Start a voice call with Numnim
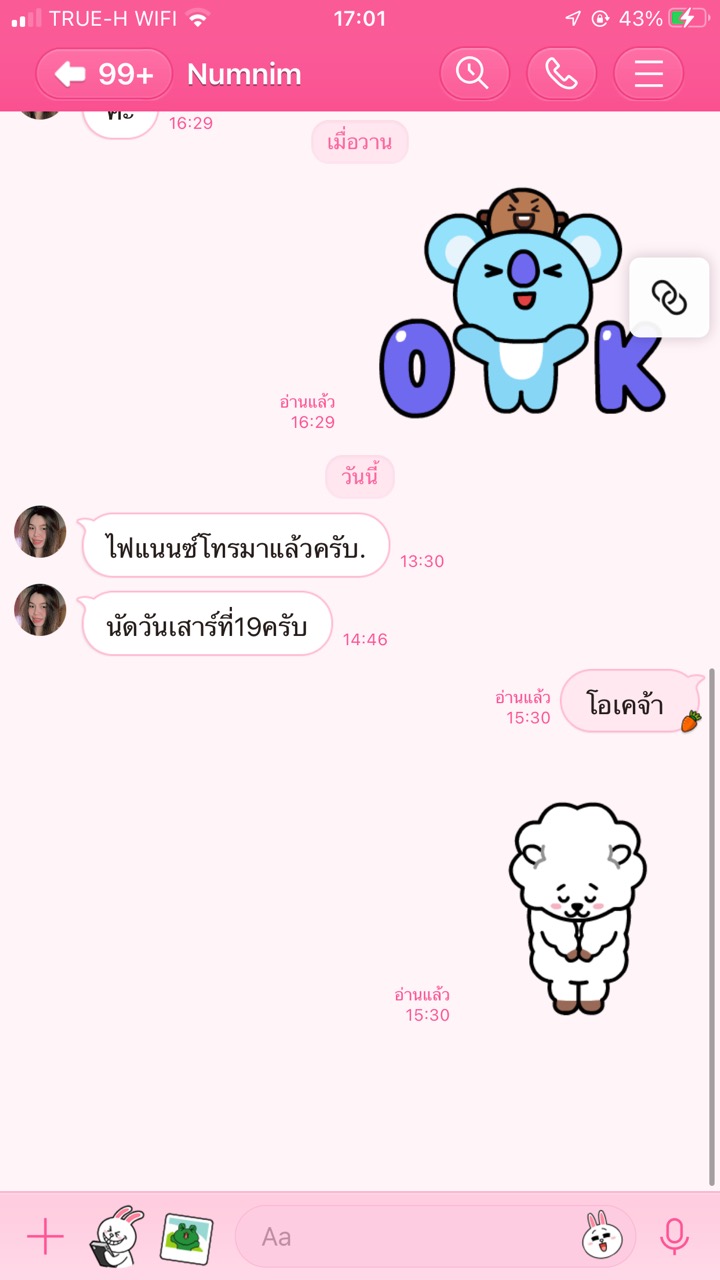Screen dimensions: 720x1280 561,74
